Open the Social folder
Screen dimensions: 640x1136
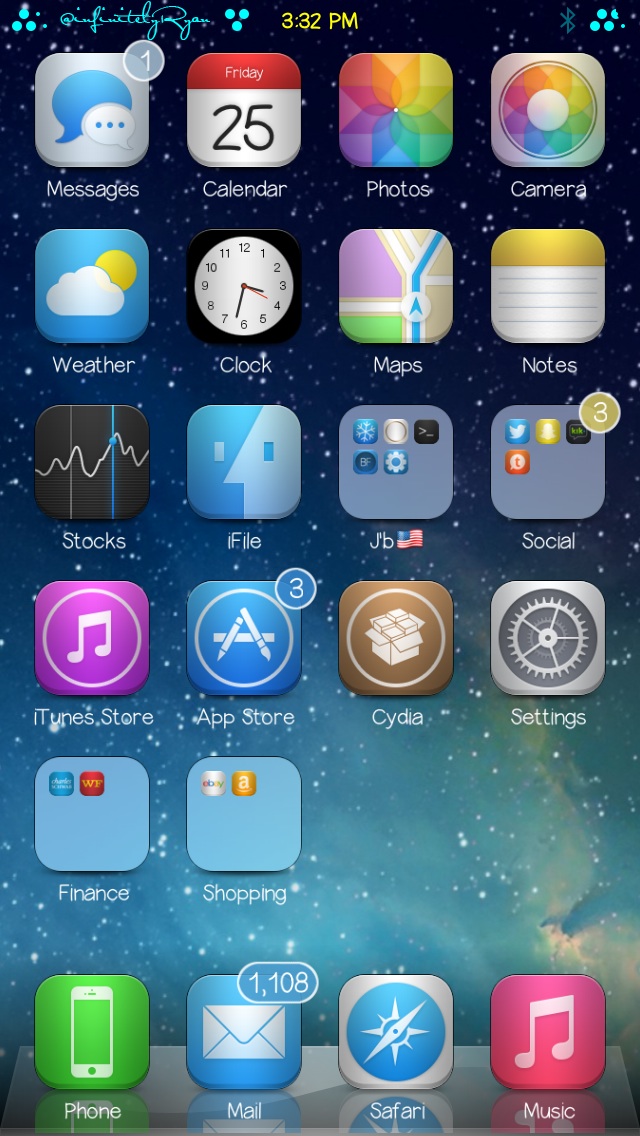(548, 462)
